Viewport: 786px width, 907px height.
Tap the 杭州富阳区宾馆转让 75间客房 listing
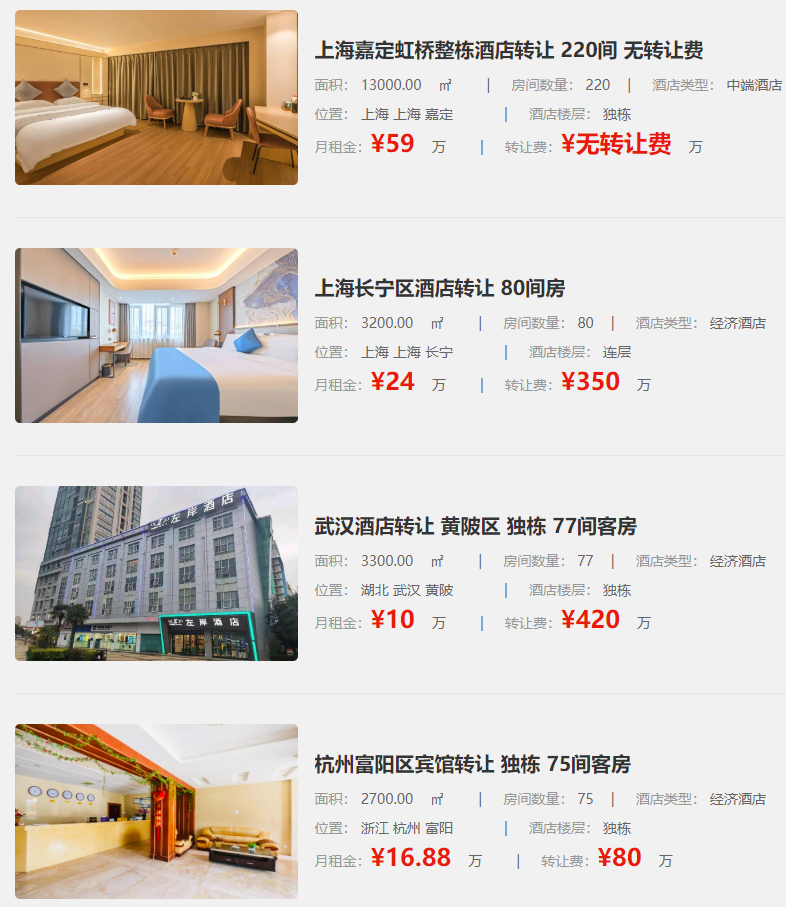472,765
